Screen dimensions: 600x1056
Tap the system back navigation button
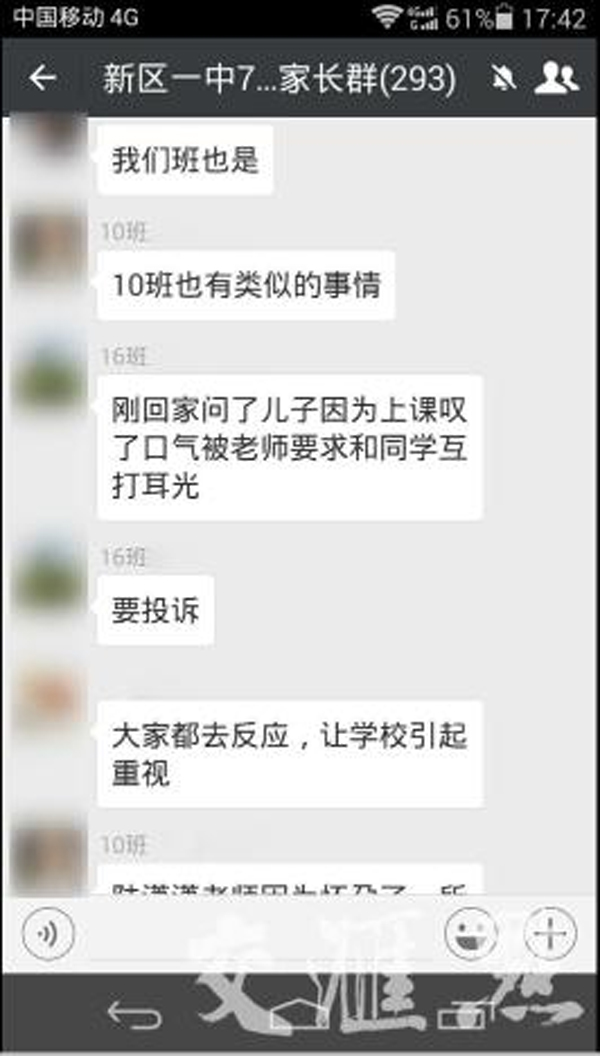click(135, 1017)
